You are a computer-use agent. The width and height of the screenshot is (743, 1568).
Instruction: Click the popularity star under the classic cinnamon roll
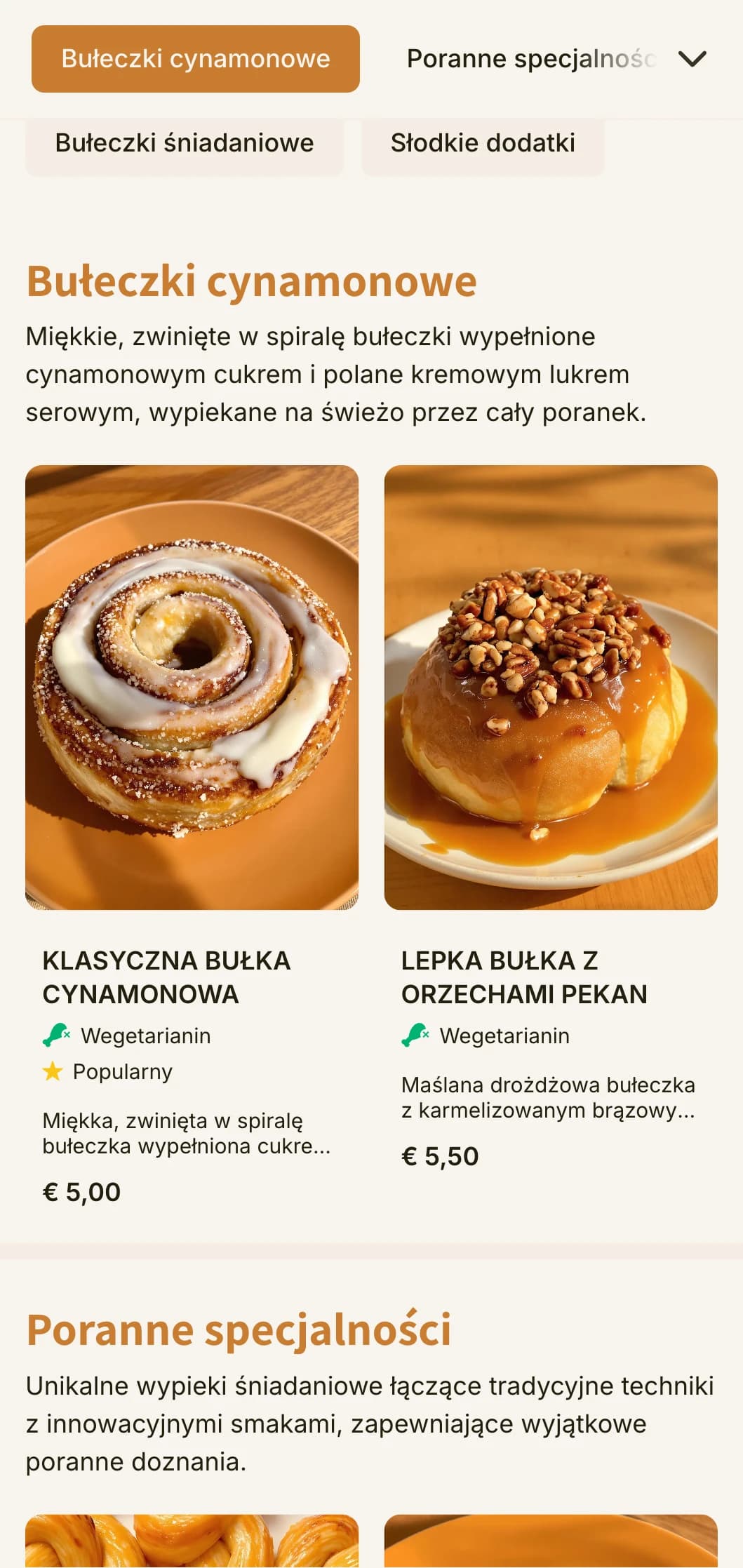[55, 1071]
